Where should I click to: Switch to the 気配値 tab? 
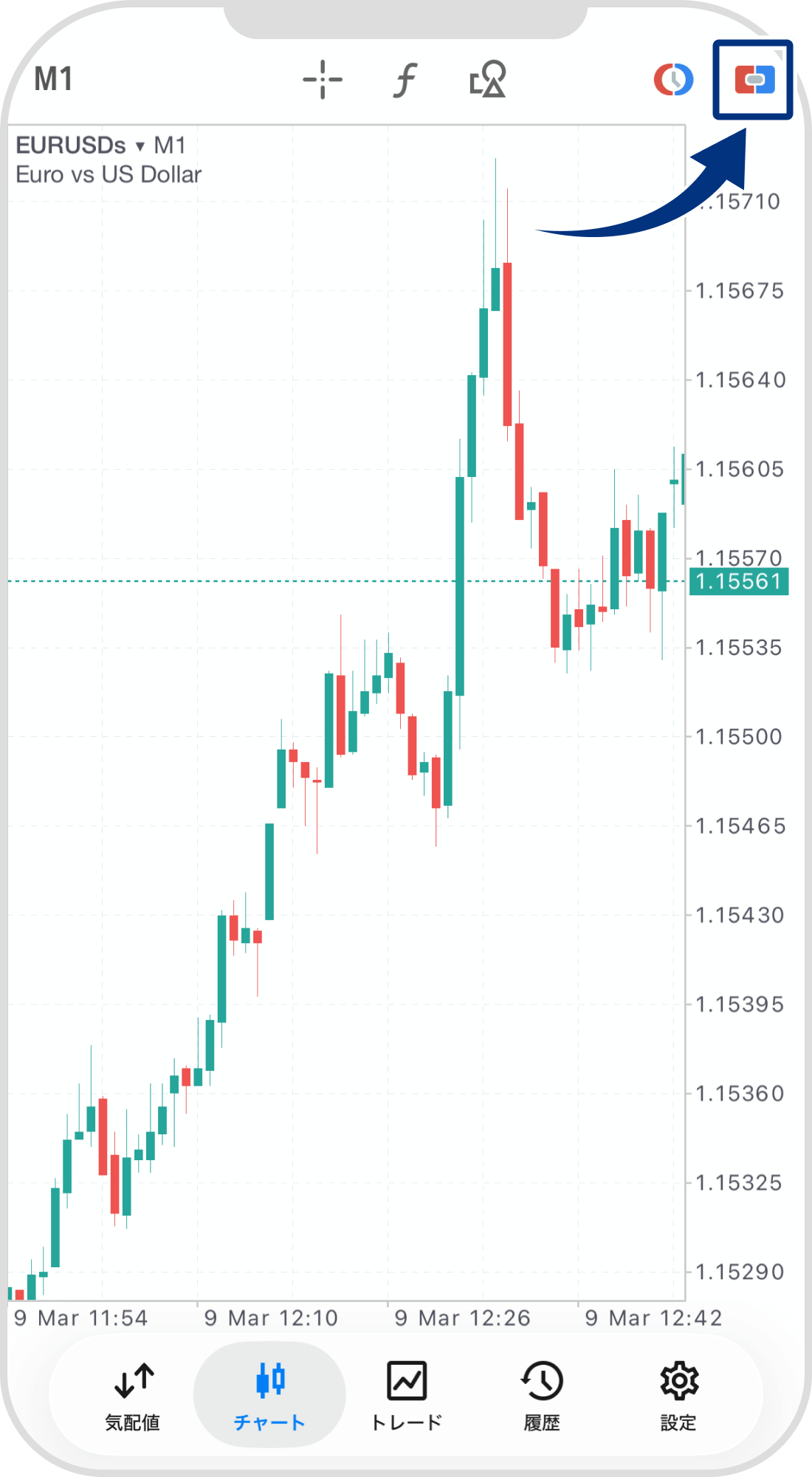point(133,1396)
